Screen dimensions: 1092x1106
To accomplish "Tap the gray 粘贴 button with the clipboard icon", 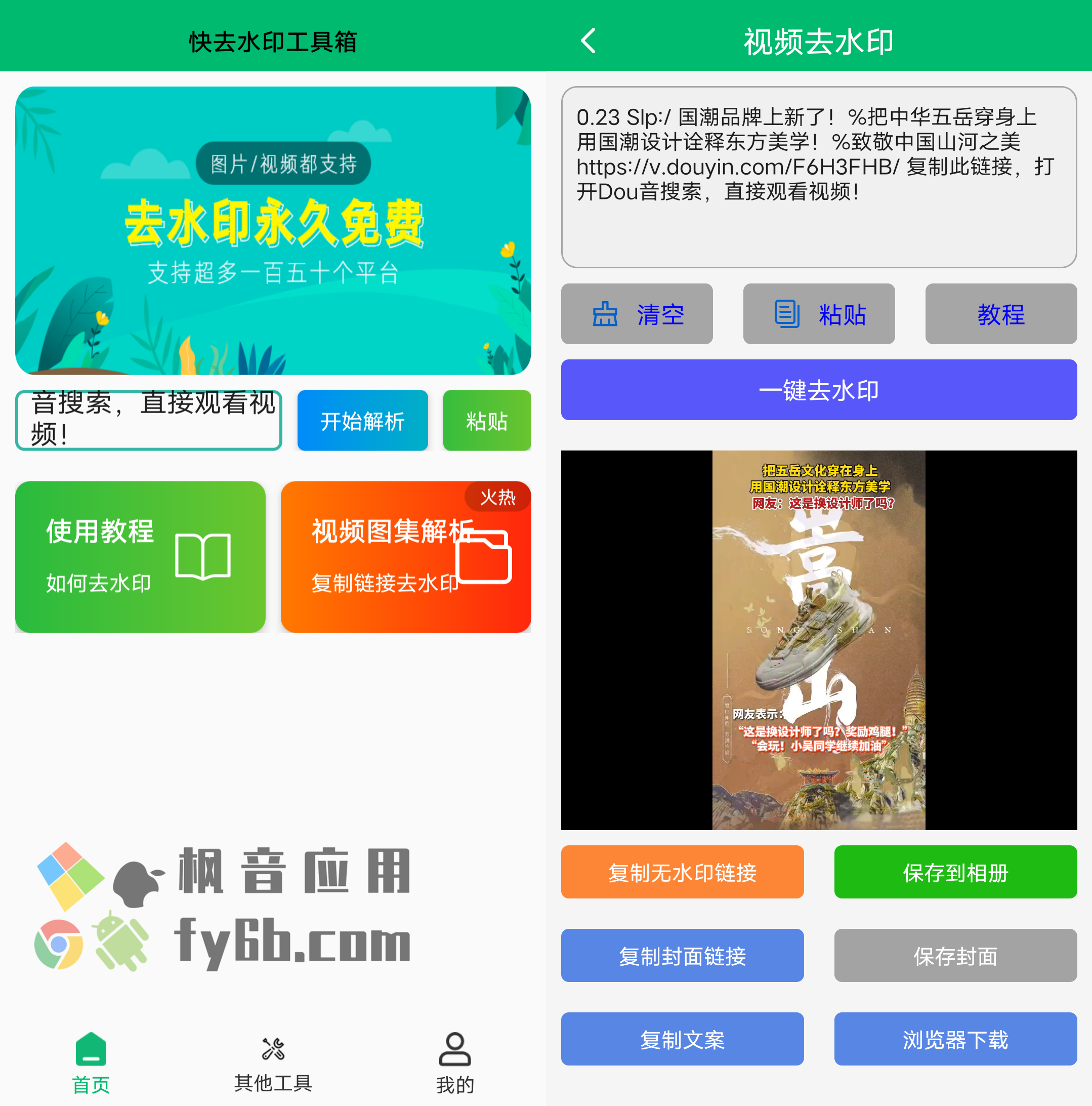I will tap(818, 314).
